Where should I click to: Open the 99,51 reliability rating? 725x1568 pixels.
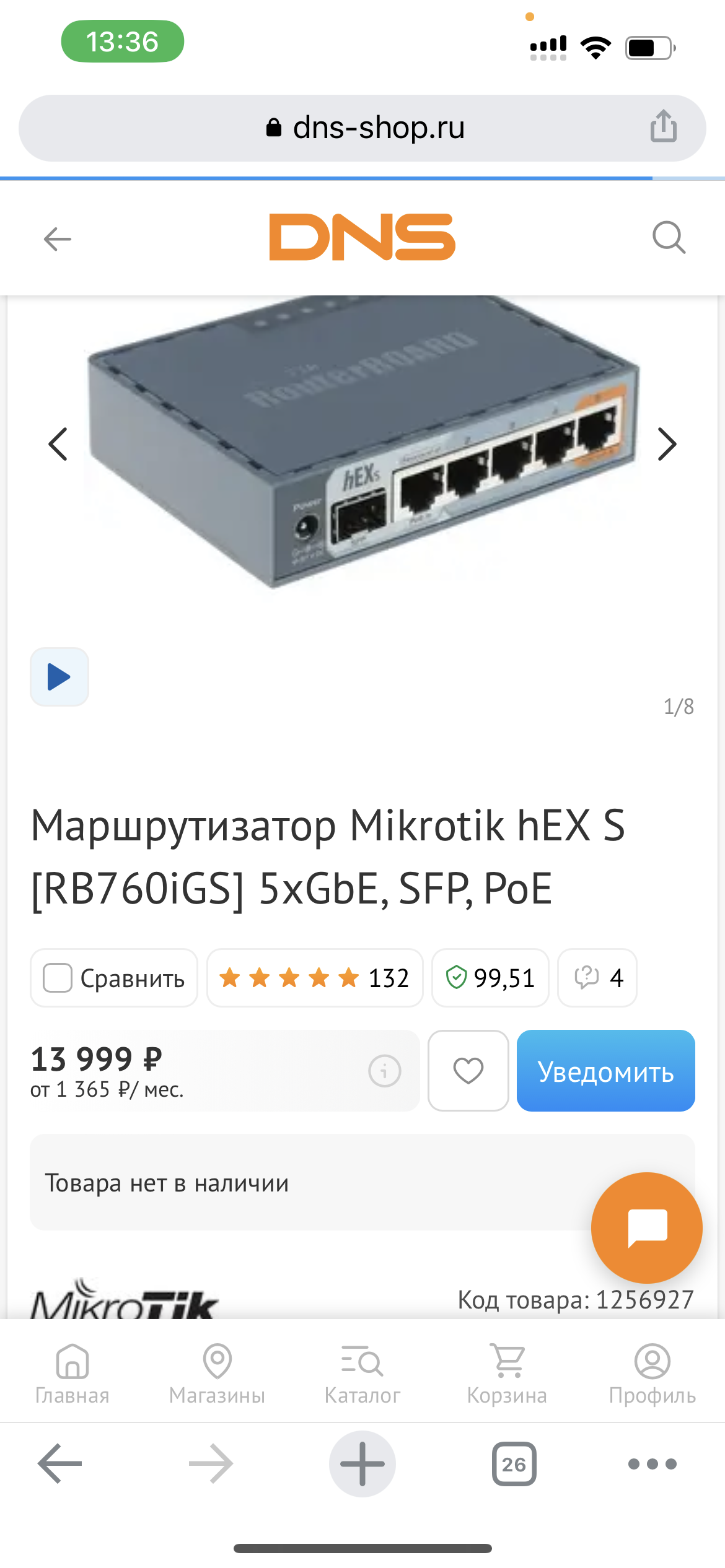pyautogui.click(x=490, y=978)
